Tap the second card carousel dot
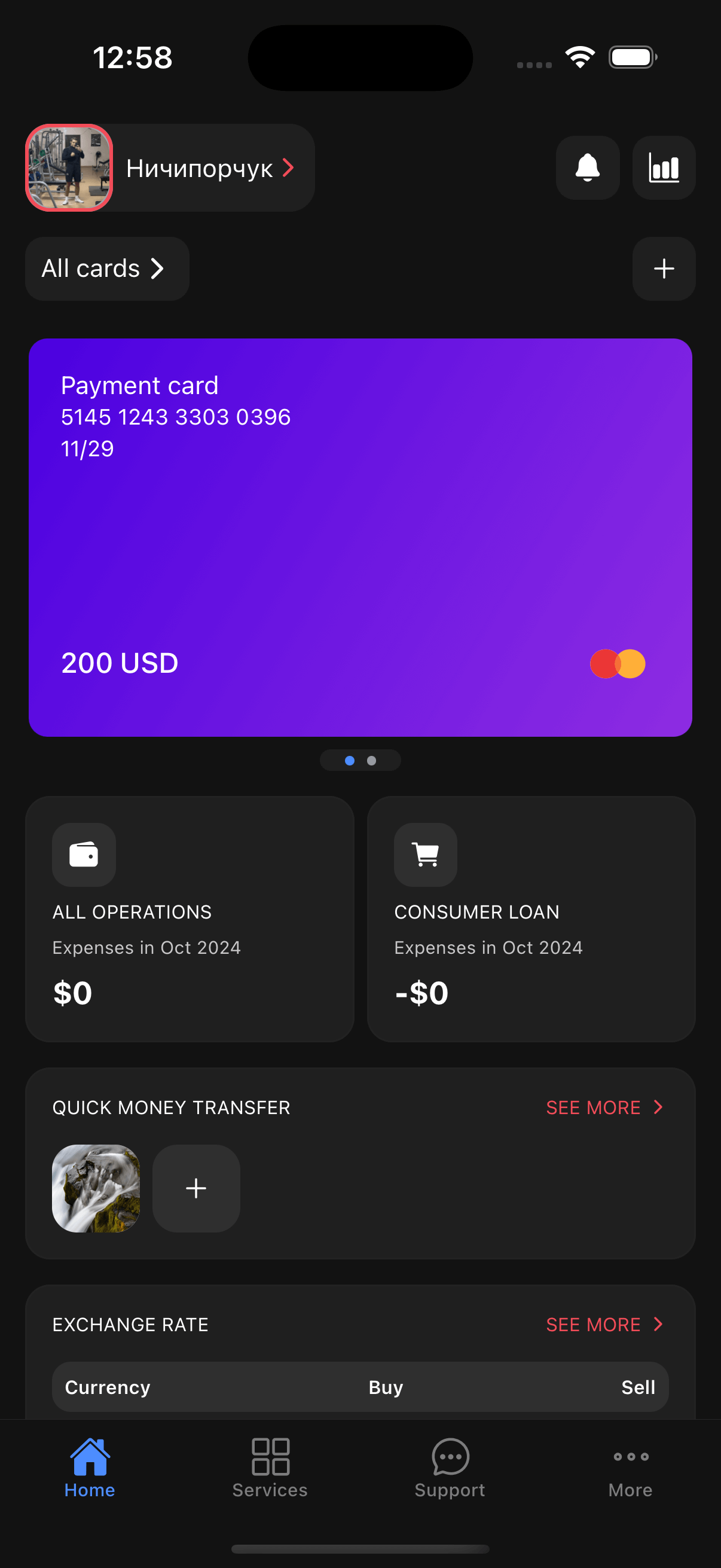Viewport: 721px width, 1568px height. click(372, 760)
